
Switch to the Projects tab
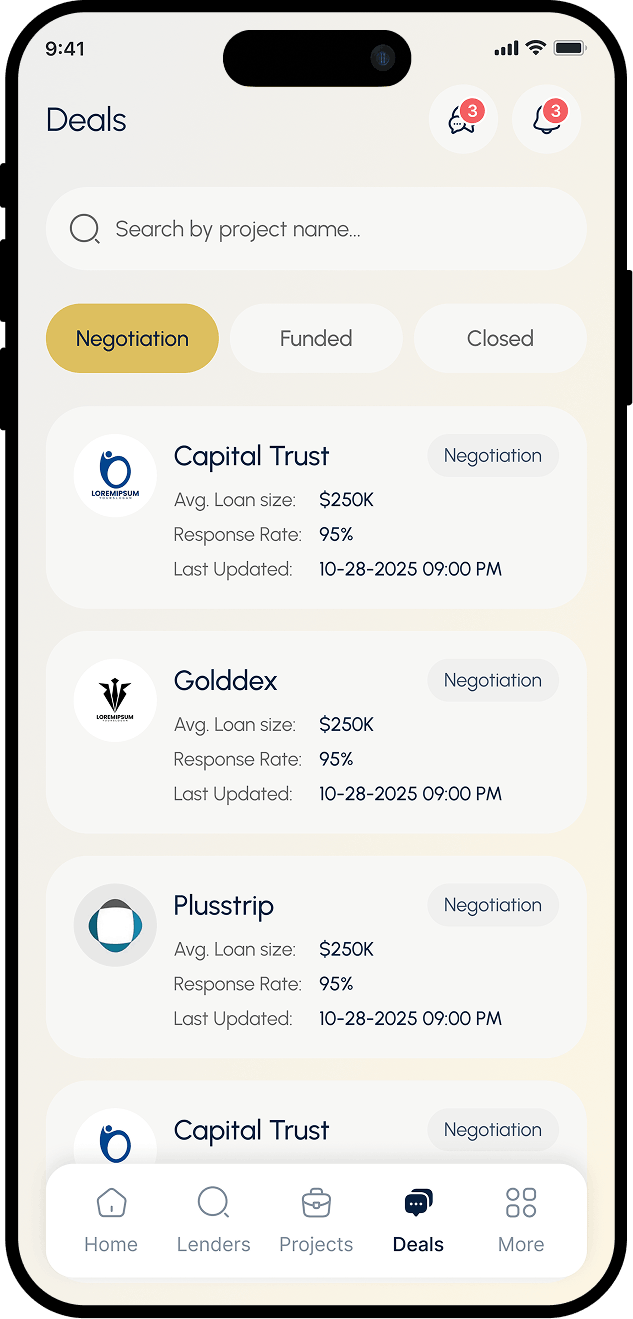click(x=316, y=1220)
